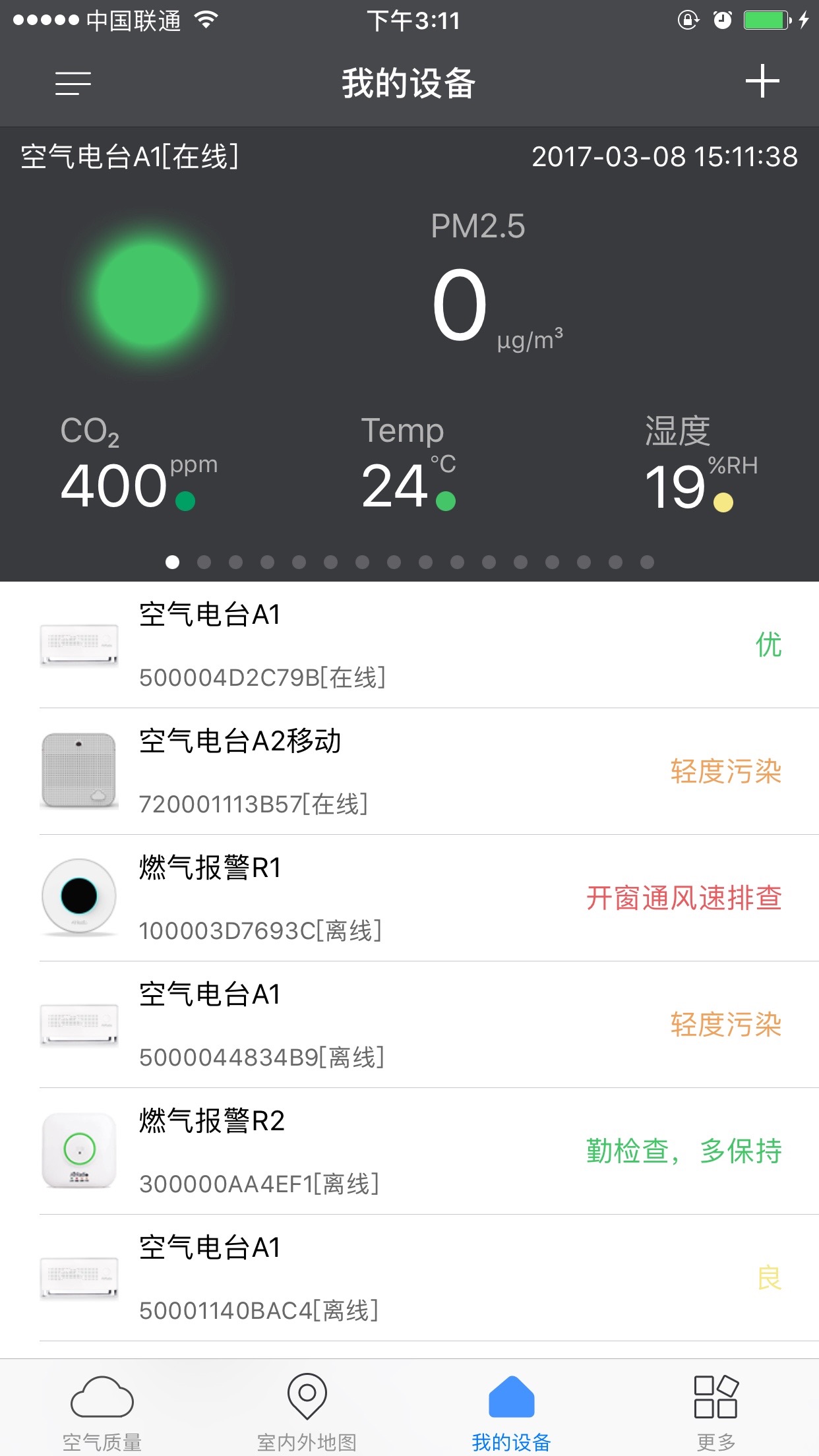Open device 空气电台A1 5000044834B9

coord(409,1025)
